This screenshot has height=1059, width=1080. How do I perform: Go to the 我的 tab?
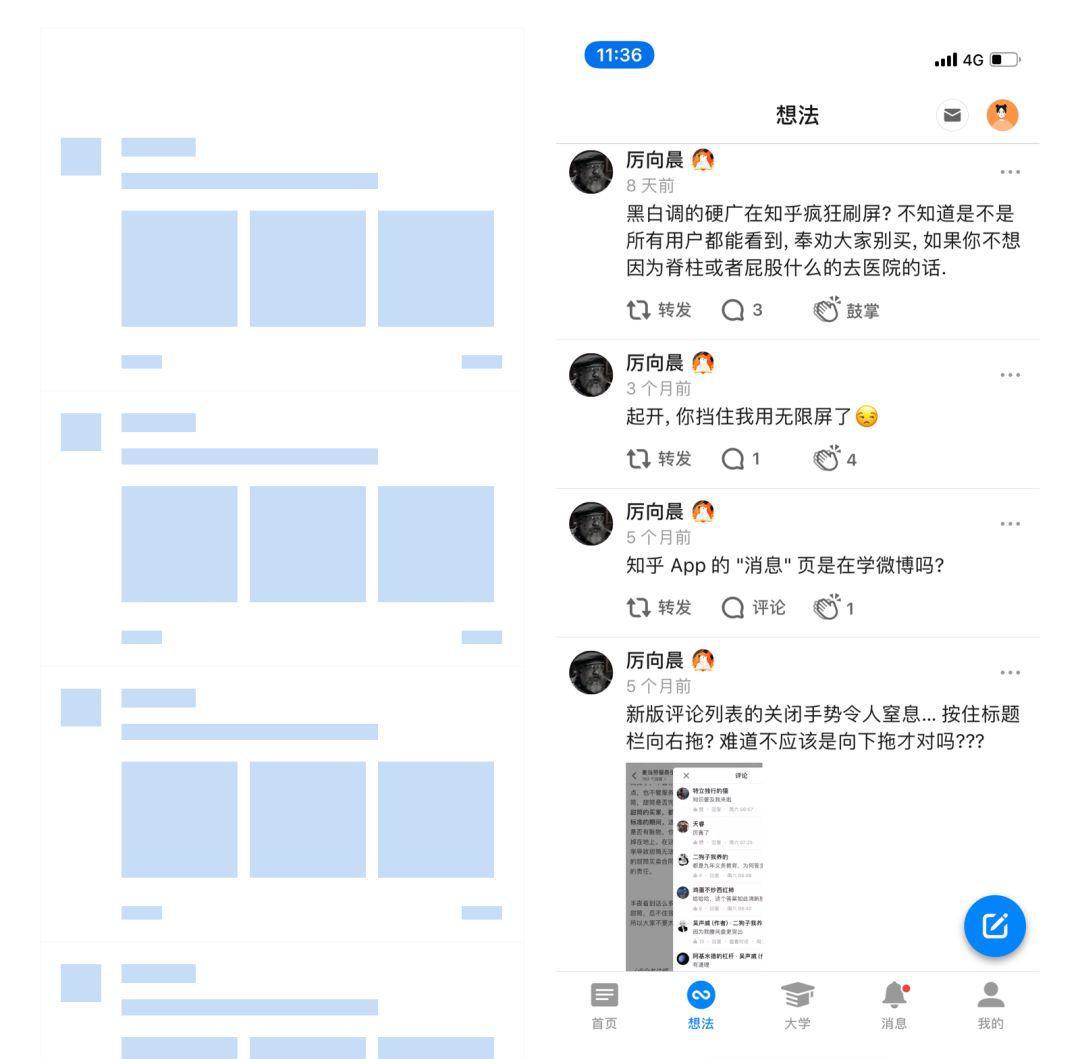pyautogui.click(x=990, y=1005)
